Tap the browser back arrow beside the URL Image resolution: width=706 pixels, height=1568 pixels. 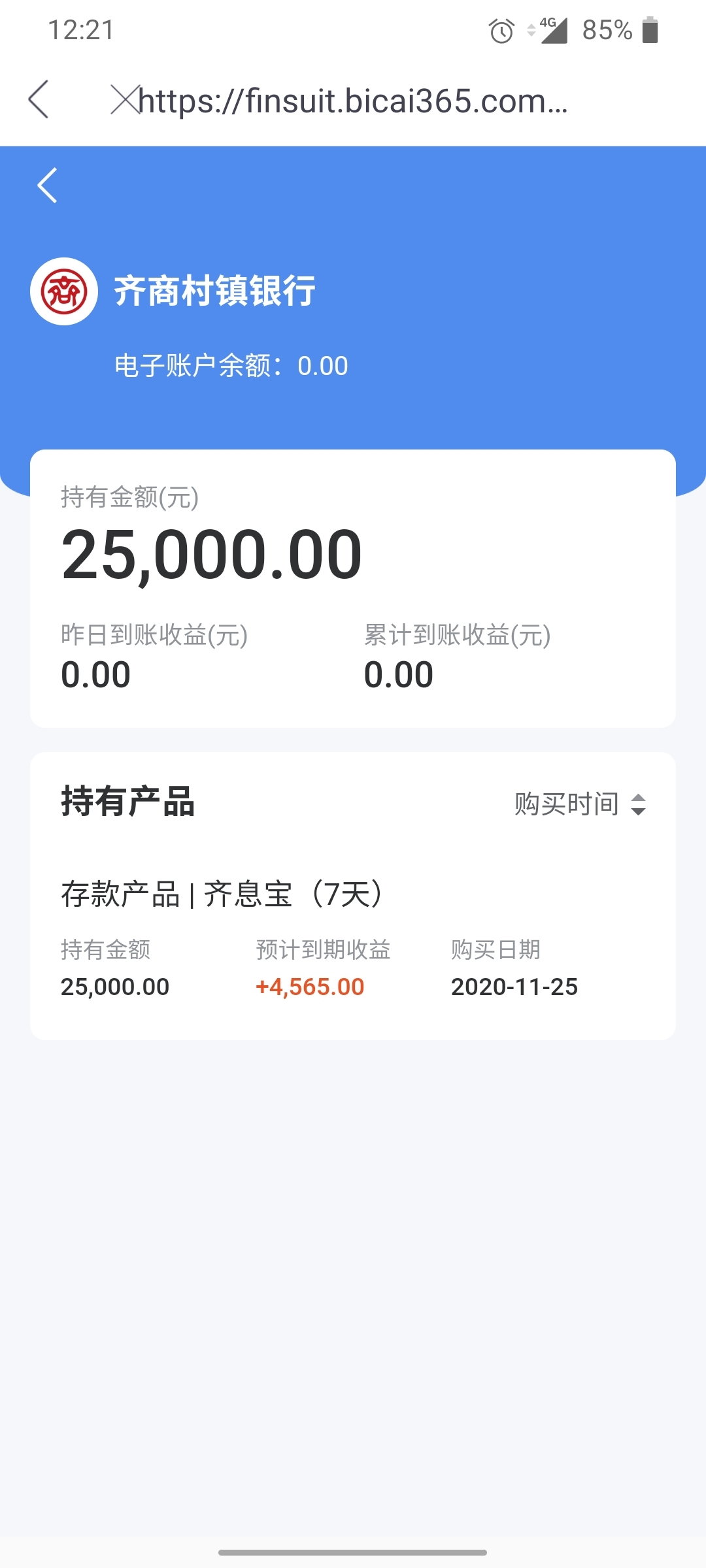(x=39, y=99)
